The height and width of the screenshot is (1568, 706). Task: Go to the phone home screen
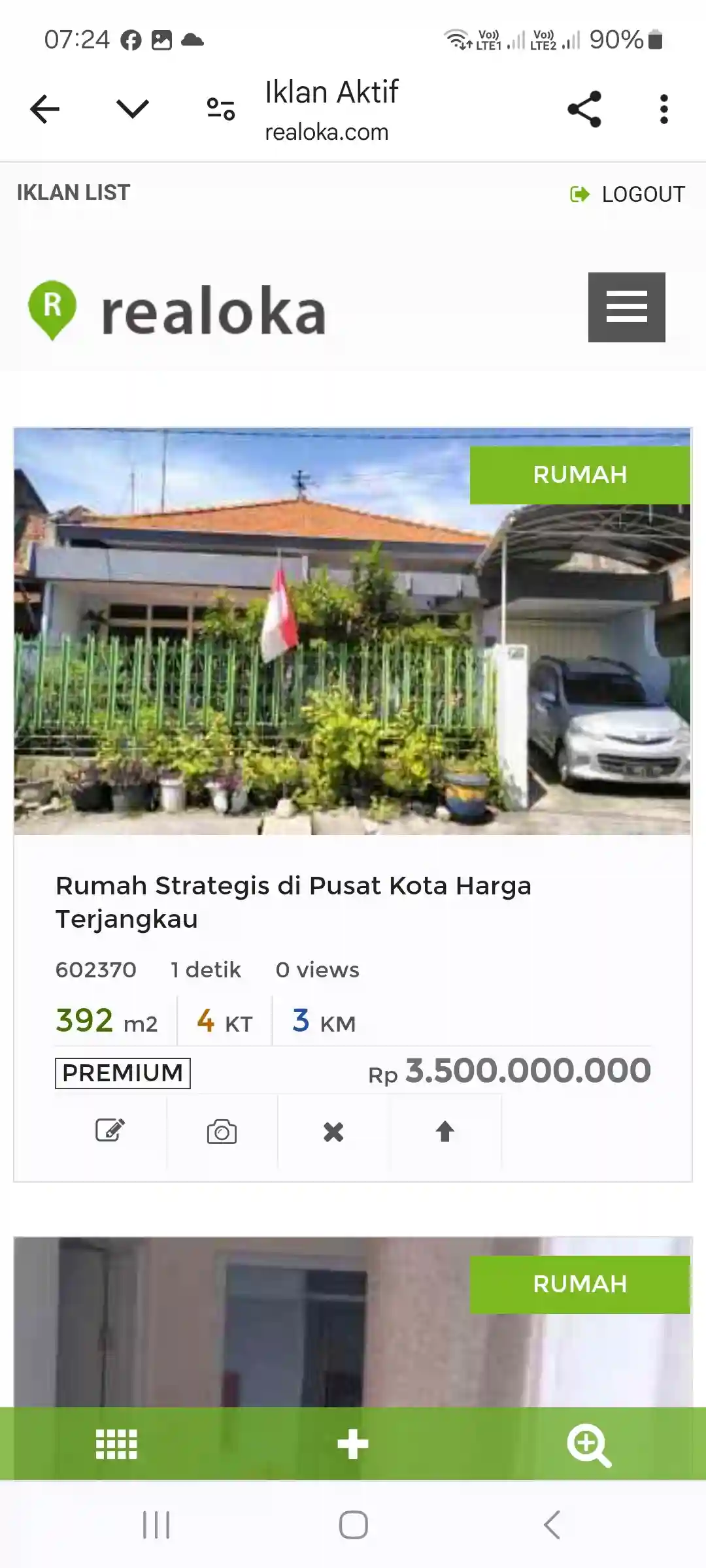coord(353,1525)
